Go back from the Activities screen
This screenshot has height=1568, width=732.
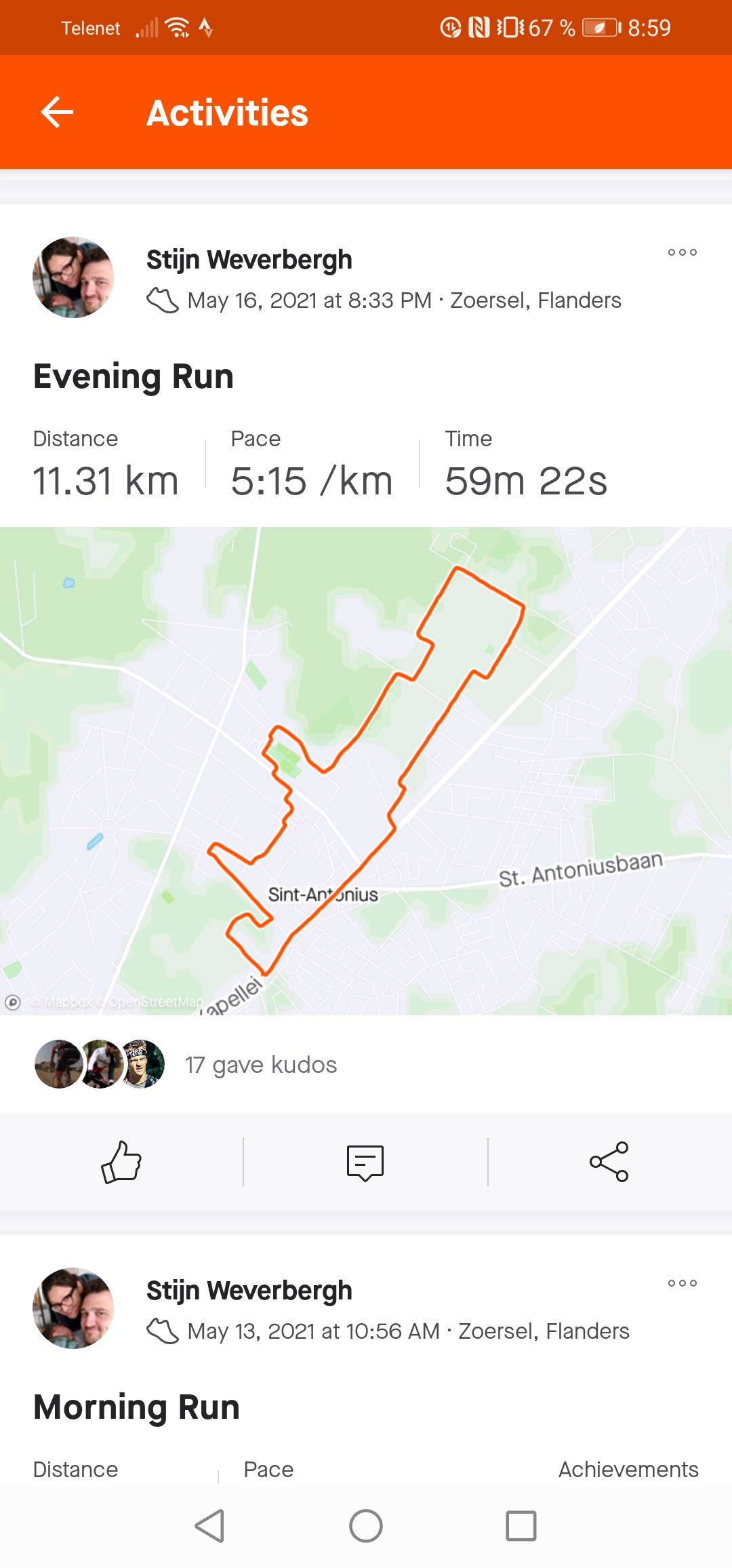pyautogui.click(x=57, y=112)
